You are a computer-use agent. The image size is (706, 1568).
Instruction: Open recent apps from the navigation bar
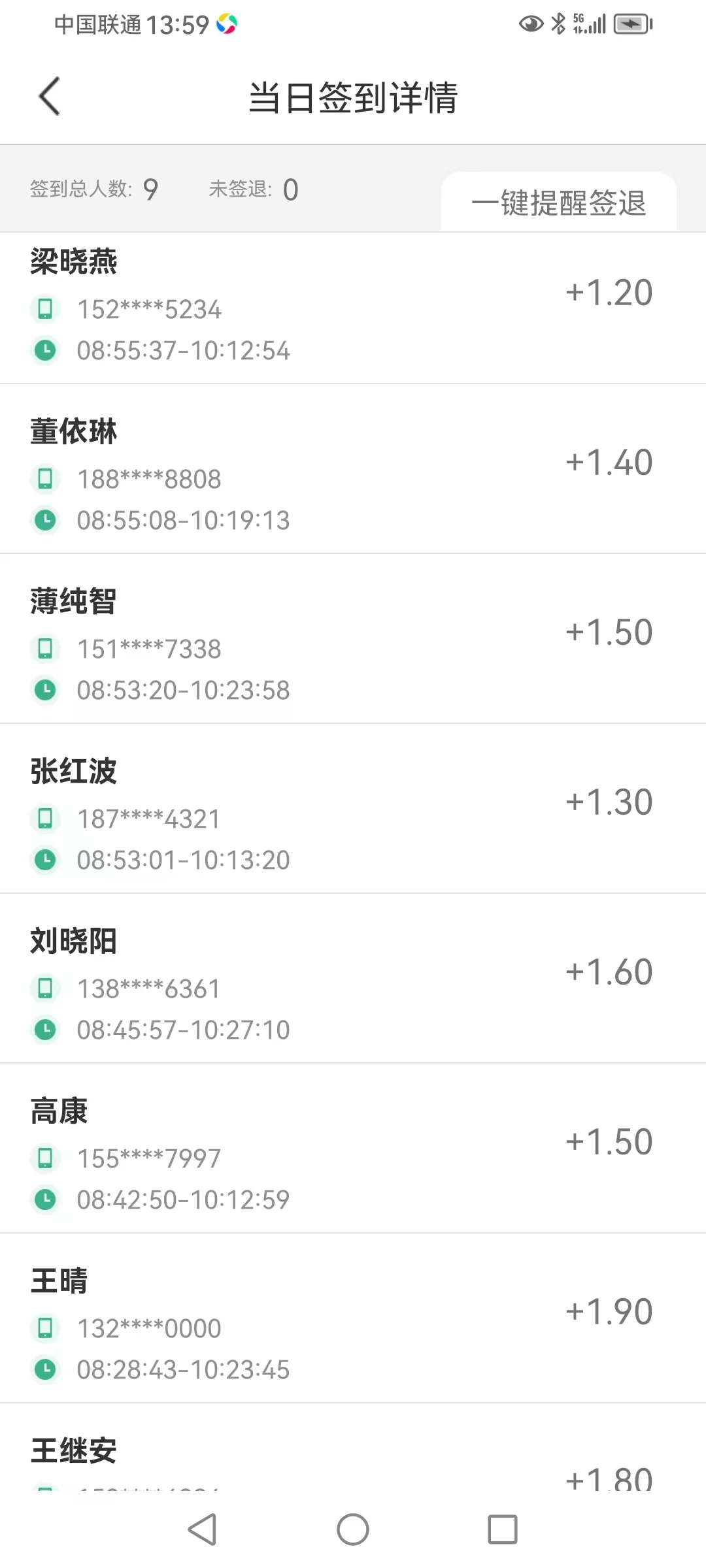503,1529
